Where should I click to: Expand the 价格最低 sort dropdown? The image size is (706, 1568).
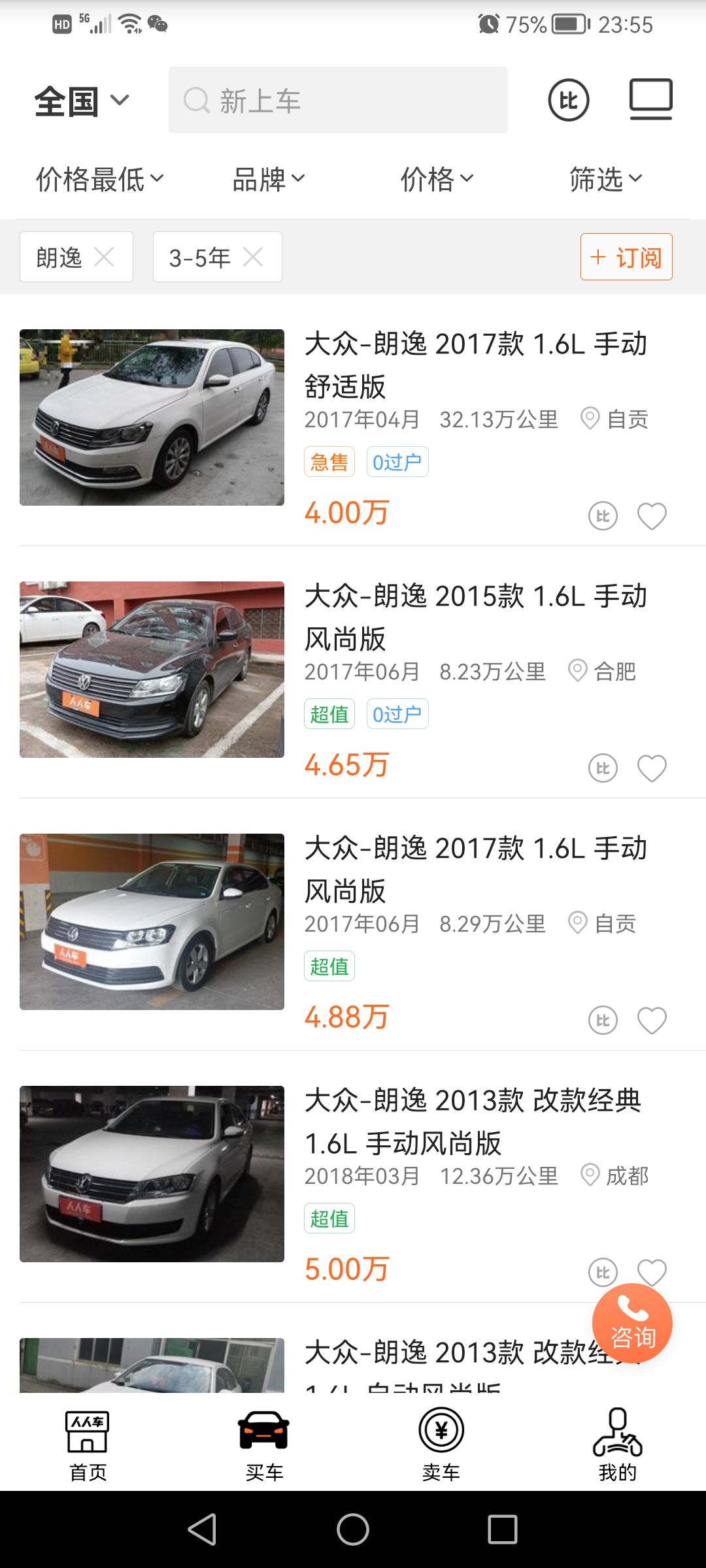click(x=99, y=179)
